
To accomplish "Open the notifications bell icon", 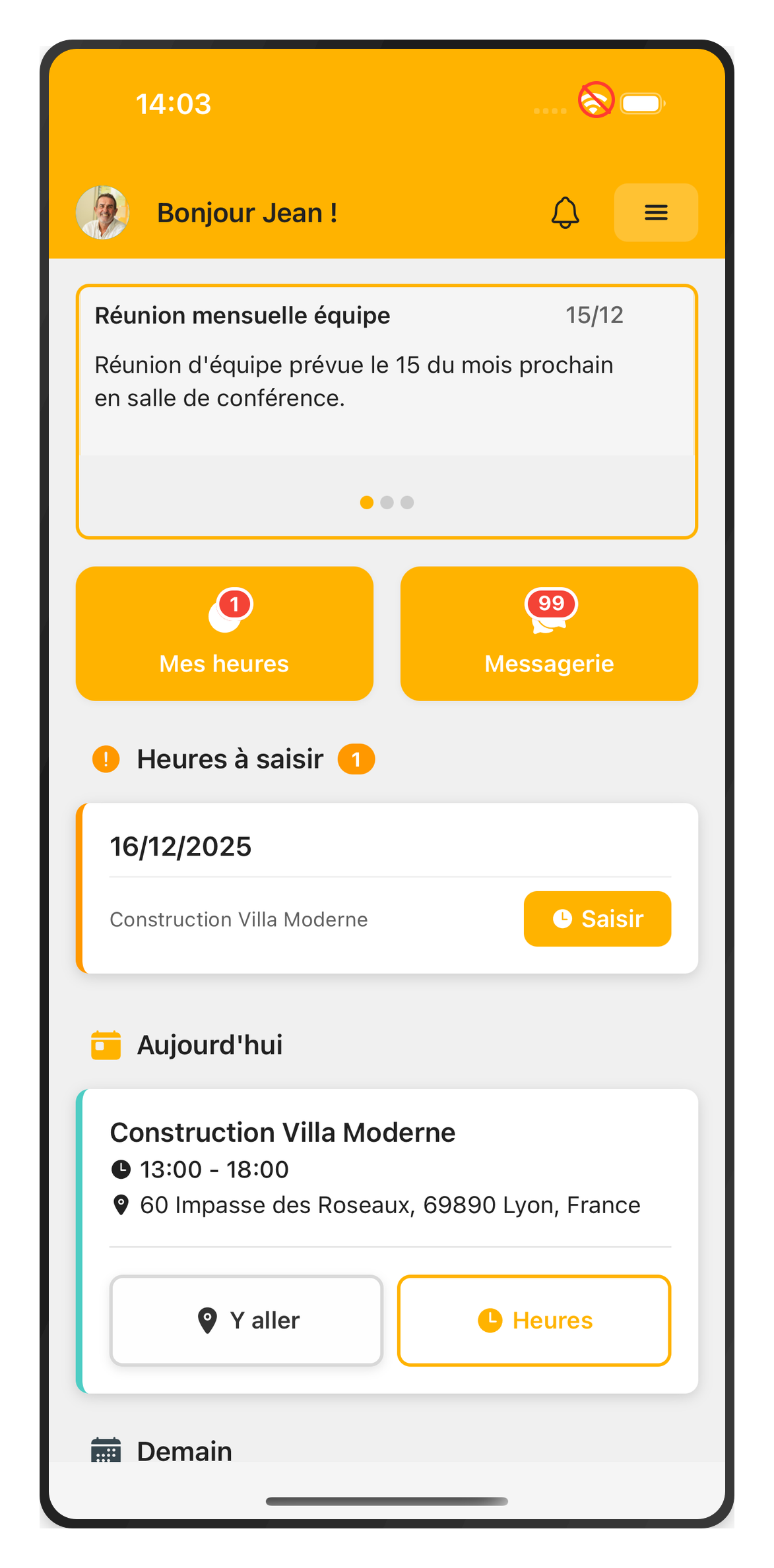I will click(565, 212).
